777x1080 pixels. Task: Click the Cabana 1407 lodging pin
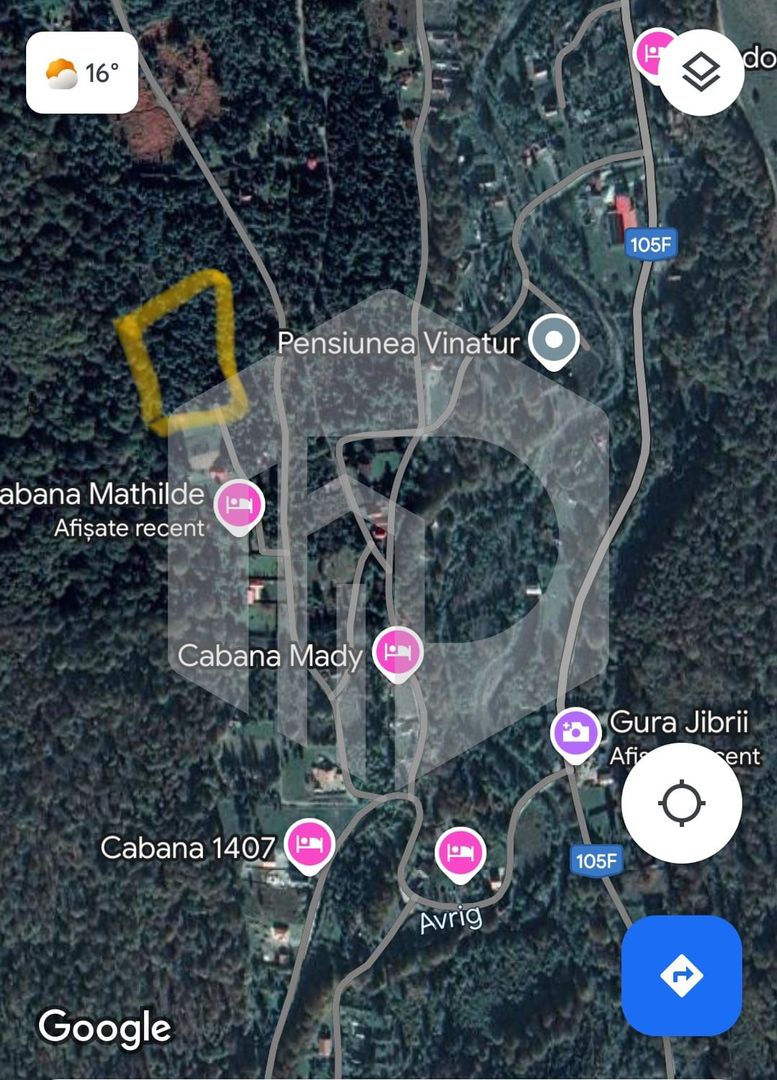311,845
